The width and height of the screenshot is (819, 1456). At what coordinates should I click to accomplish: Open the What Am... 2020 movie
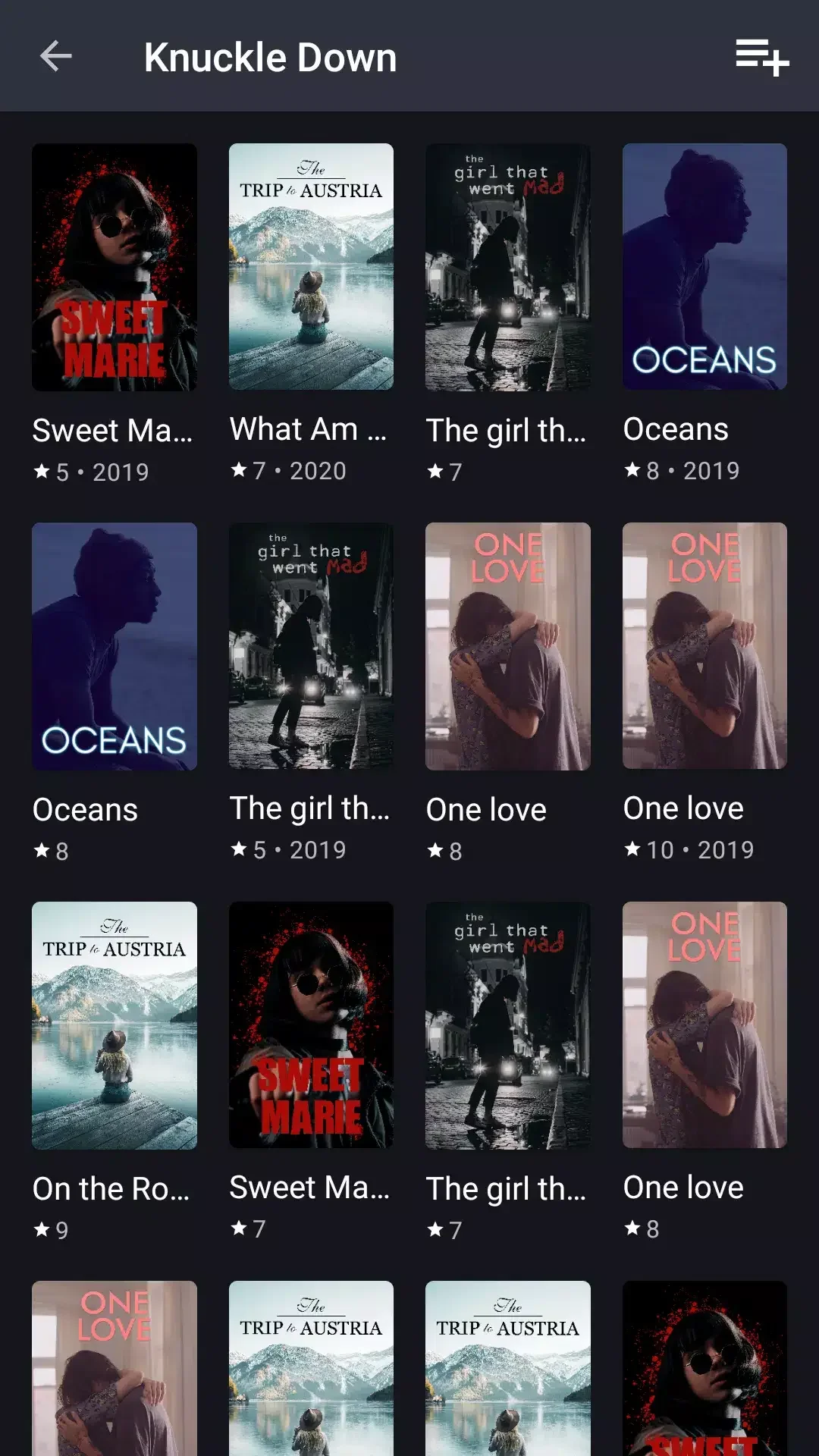coord(311,268)
